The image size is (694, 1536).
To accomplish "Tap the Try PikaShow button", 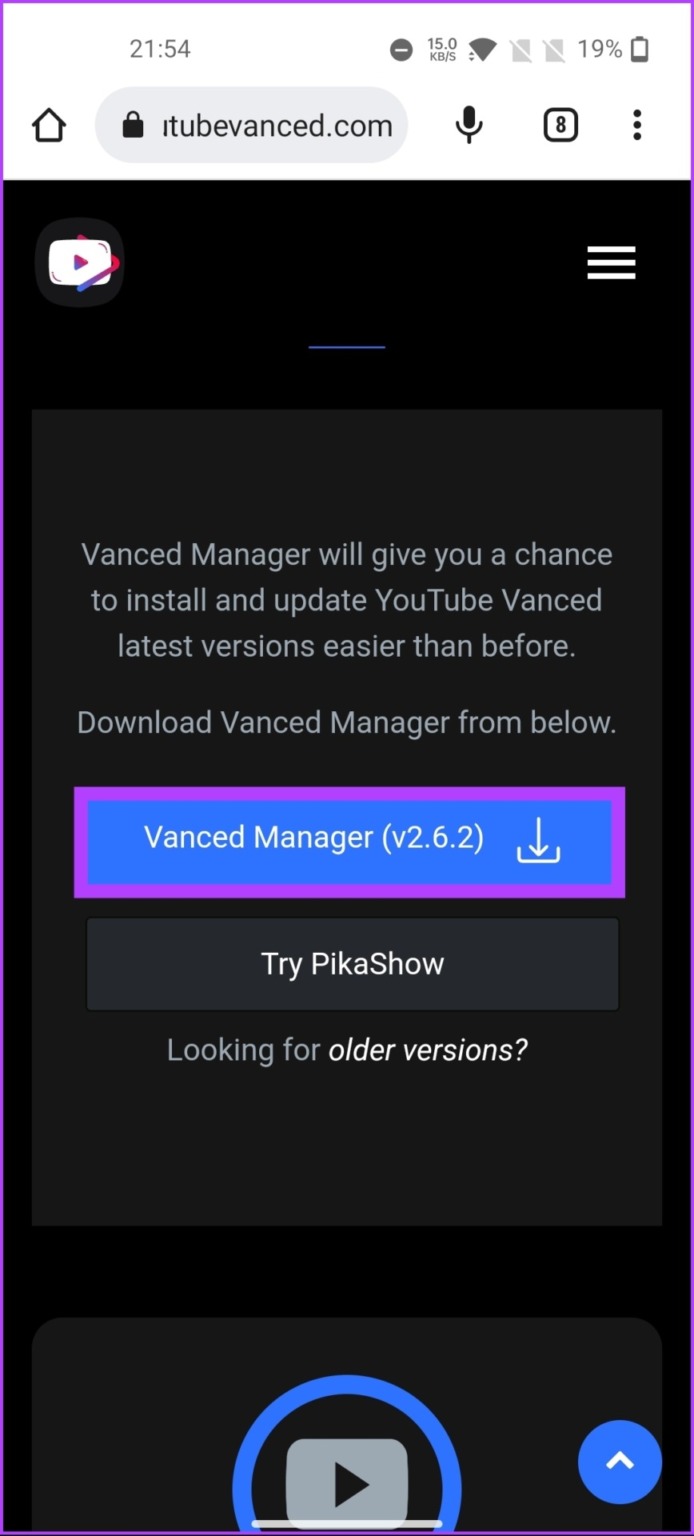I will 352,964.
